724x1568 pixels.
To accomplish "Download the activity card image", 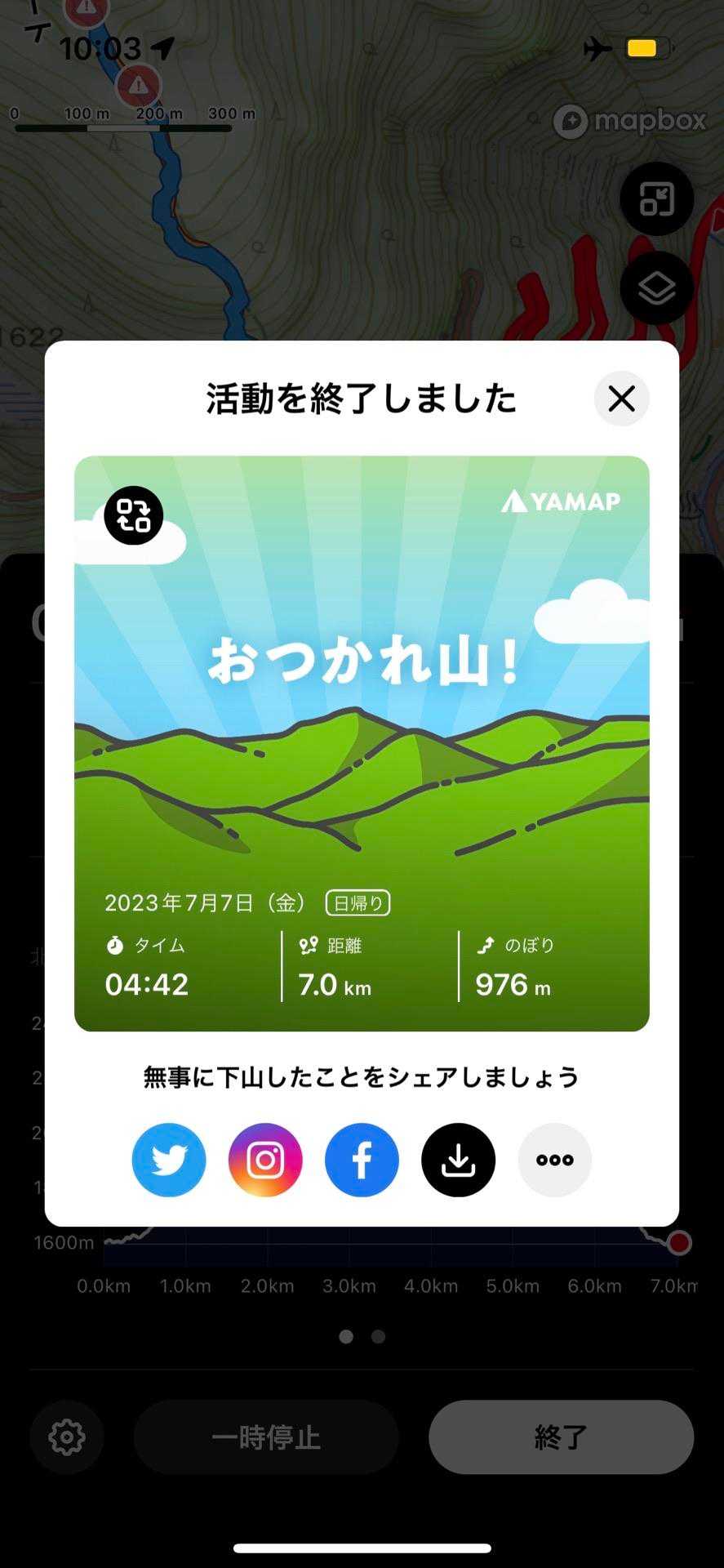I will pyautogui.click(x=458, y=1160).
